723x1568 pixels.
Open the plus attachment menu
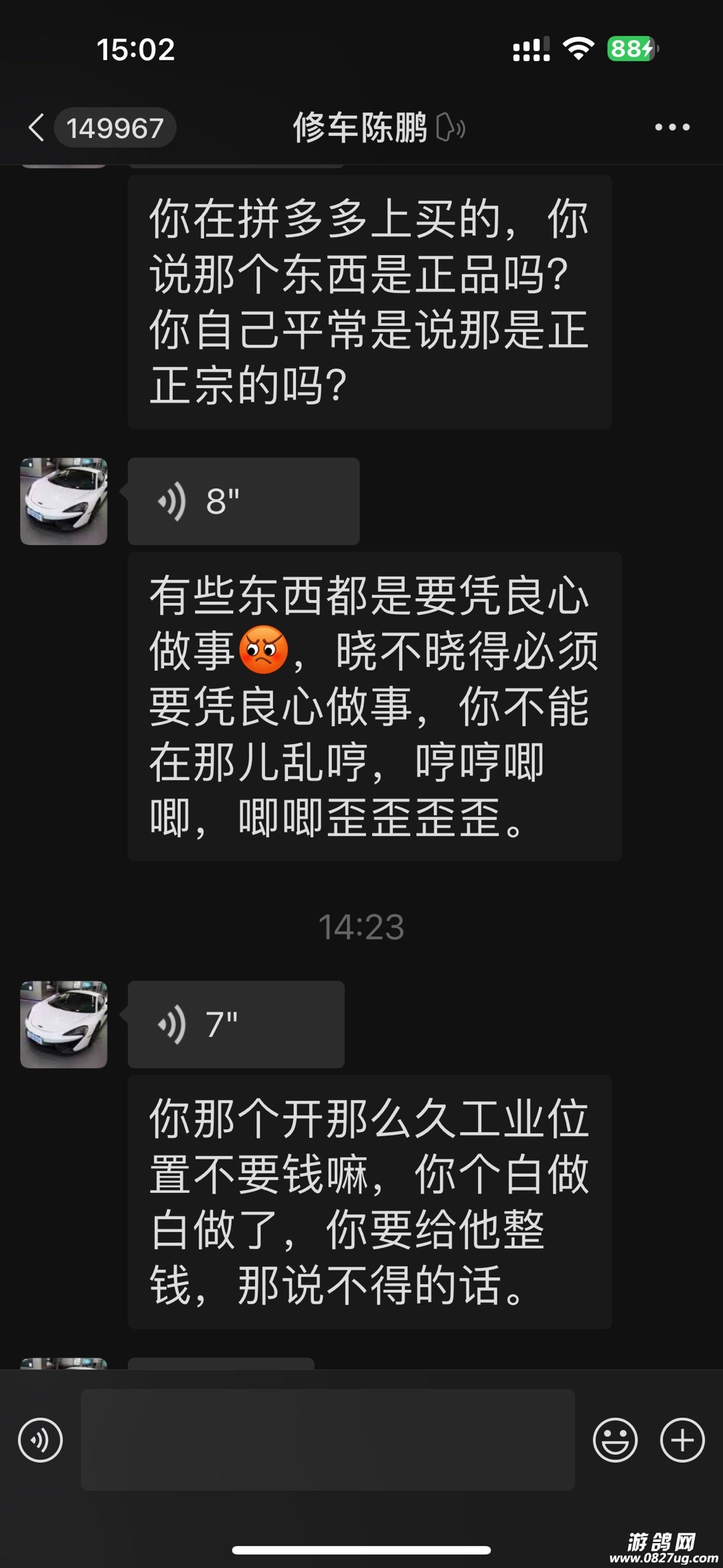coord(681,1439)
